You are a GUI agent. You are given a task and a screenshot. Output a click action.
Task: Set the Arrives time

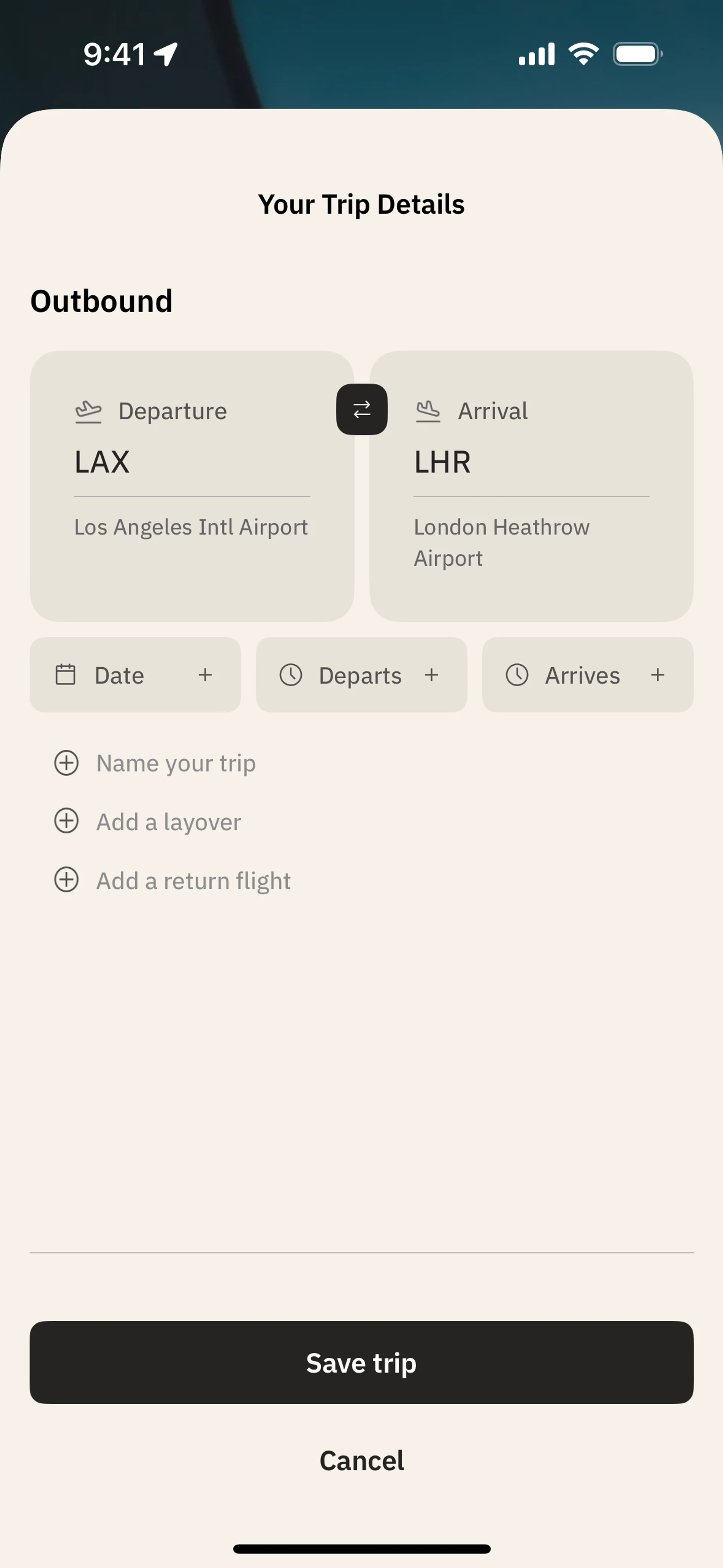(587, 675)
